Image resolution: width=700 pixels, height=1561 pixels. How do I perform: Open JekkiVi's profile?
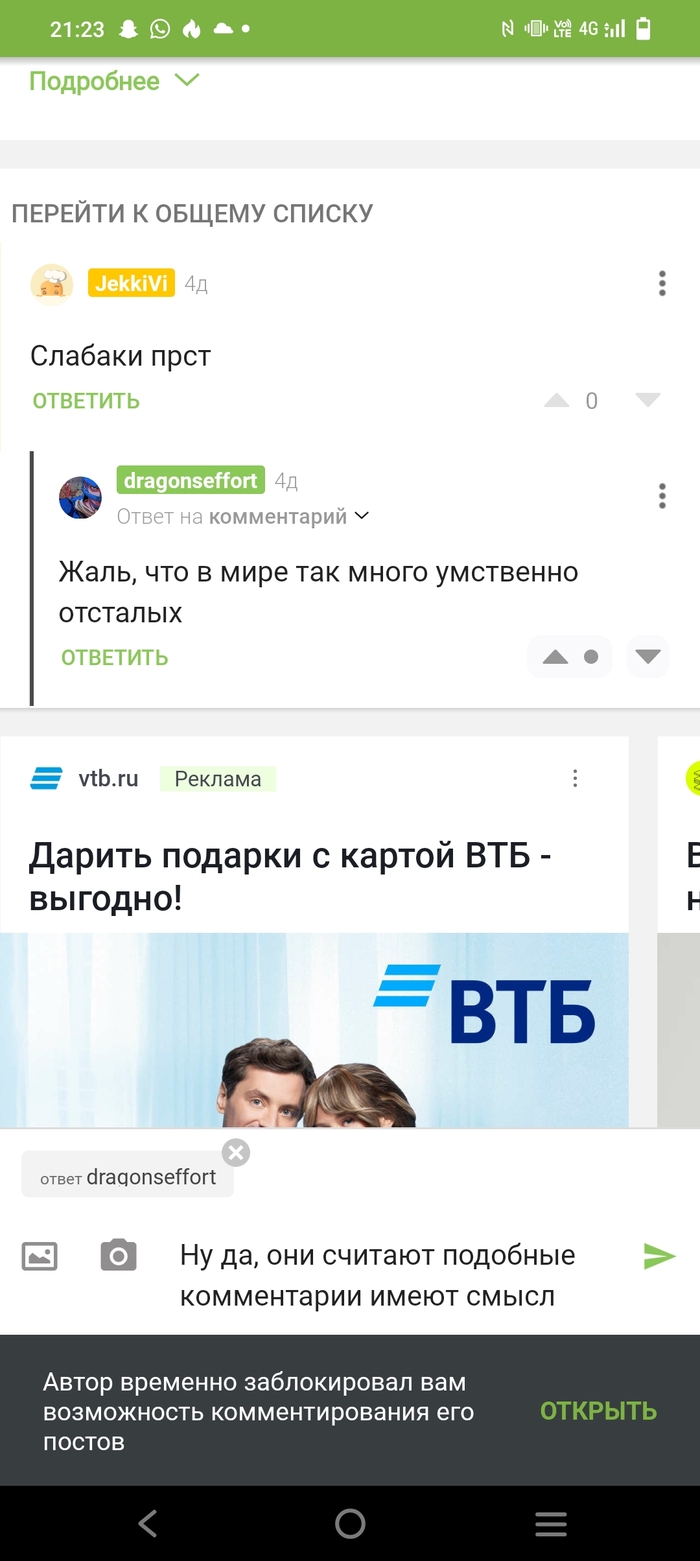[131, 284]
